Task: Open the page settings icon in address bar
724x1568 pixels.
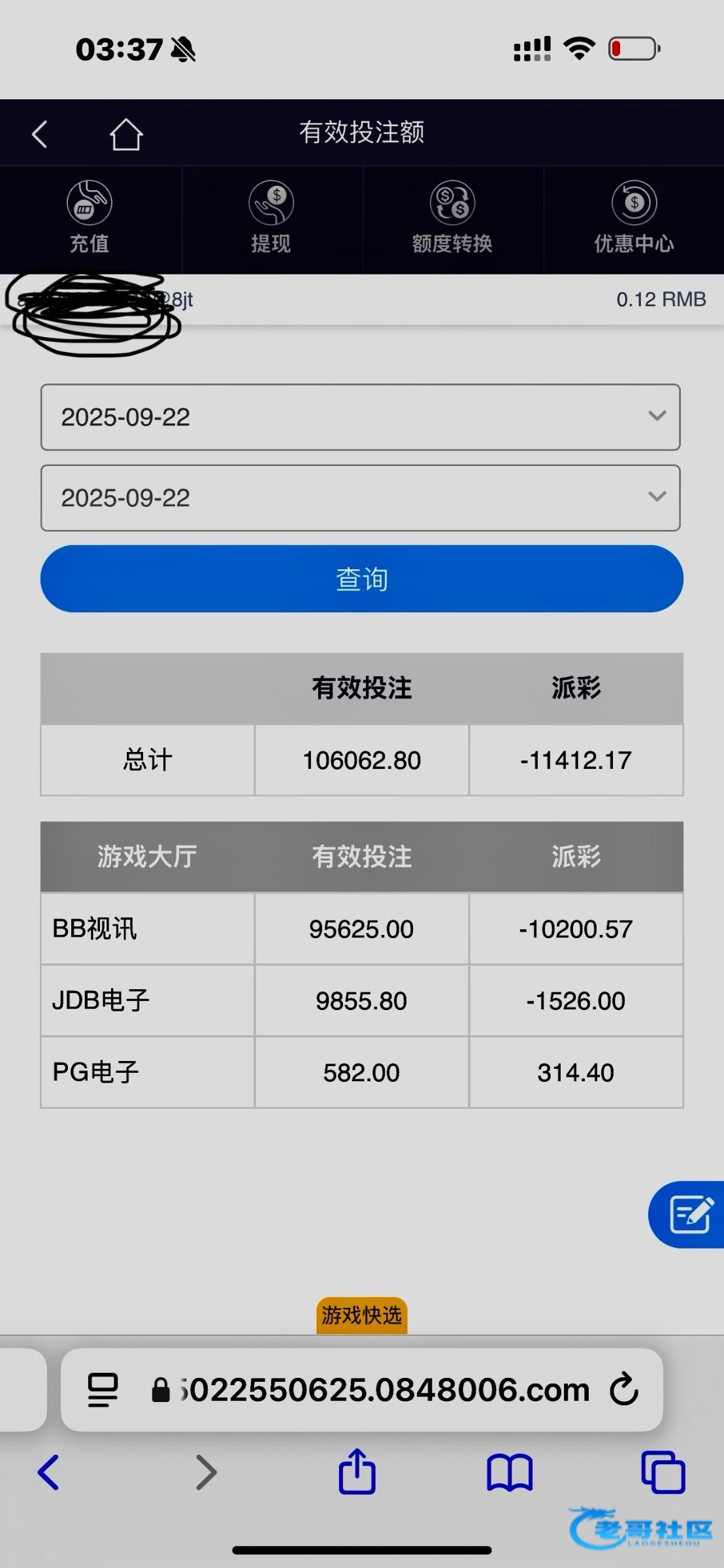Action: pos(103,1390)
